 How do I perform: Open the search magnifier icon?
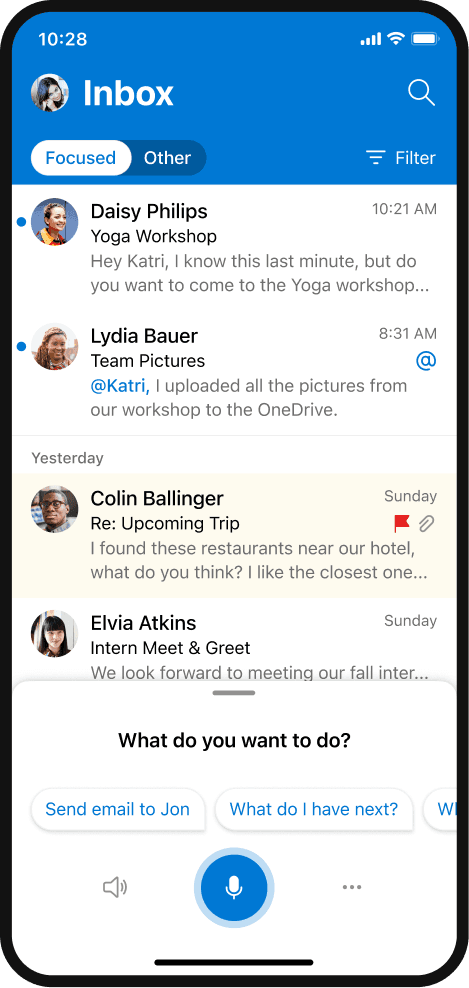tap(421, 93)
